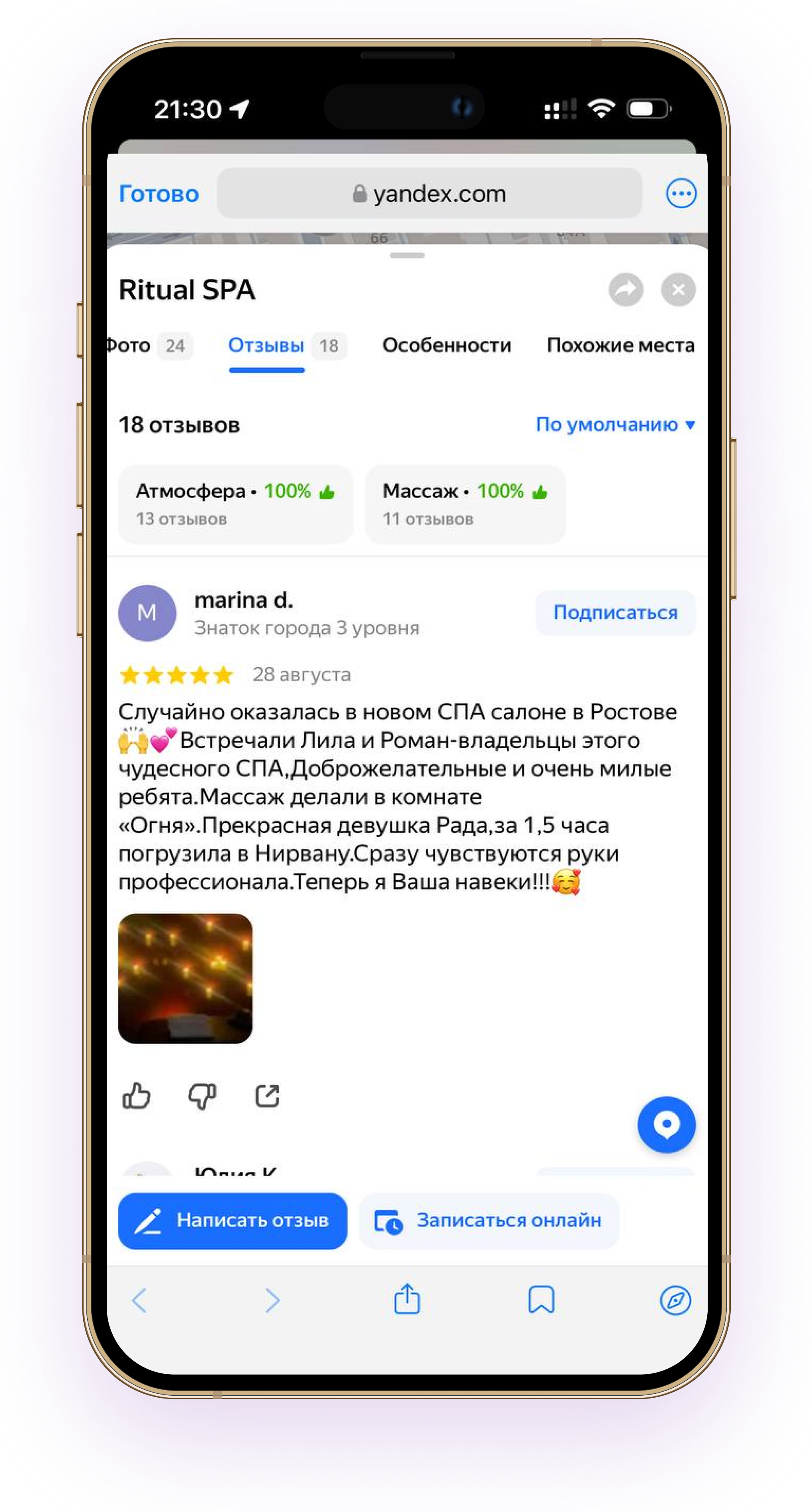The width and height of the screenshot is (812, 1512).
Task: Tap Готово to close the browser
Action: coord(158,194)
